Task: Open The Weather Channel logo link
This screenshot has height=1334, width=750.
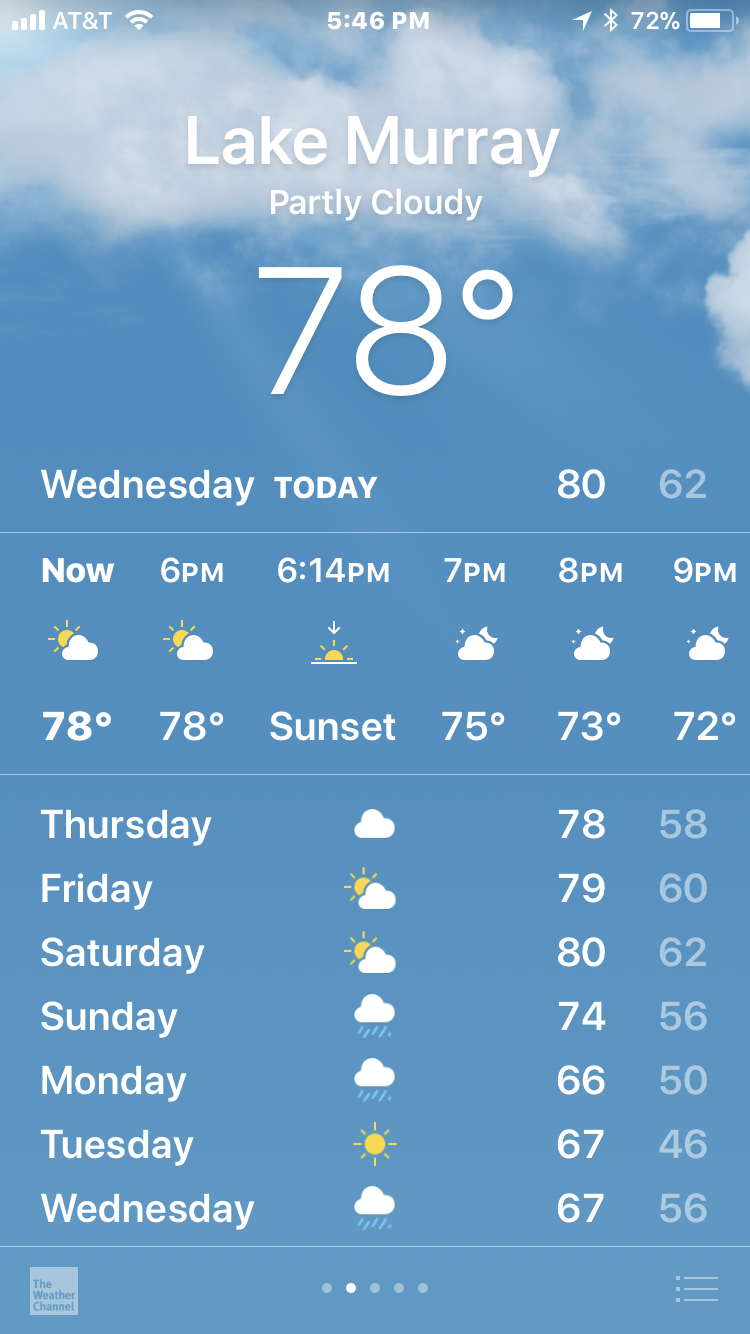Action: click(x=54, y=1290)
